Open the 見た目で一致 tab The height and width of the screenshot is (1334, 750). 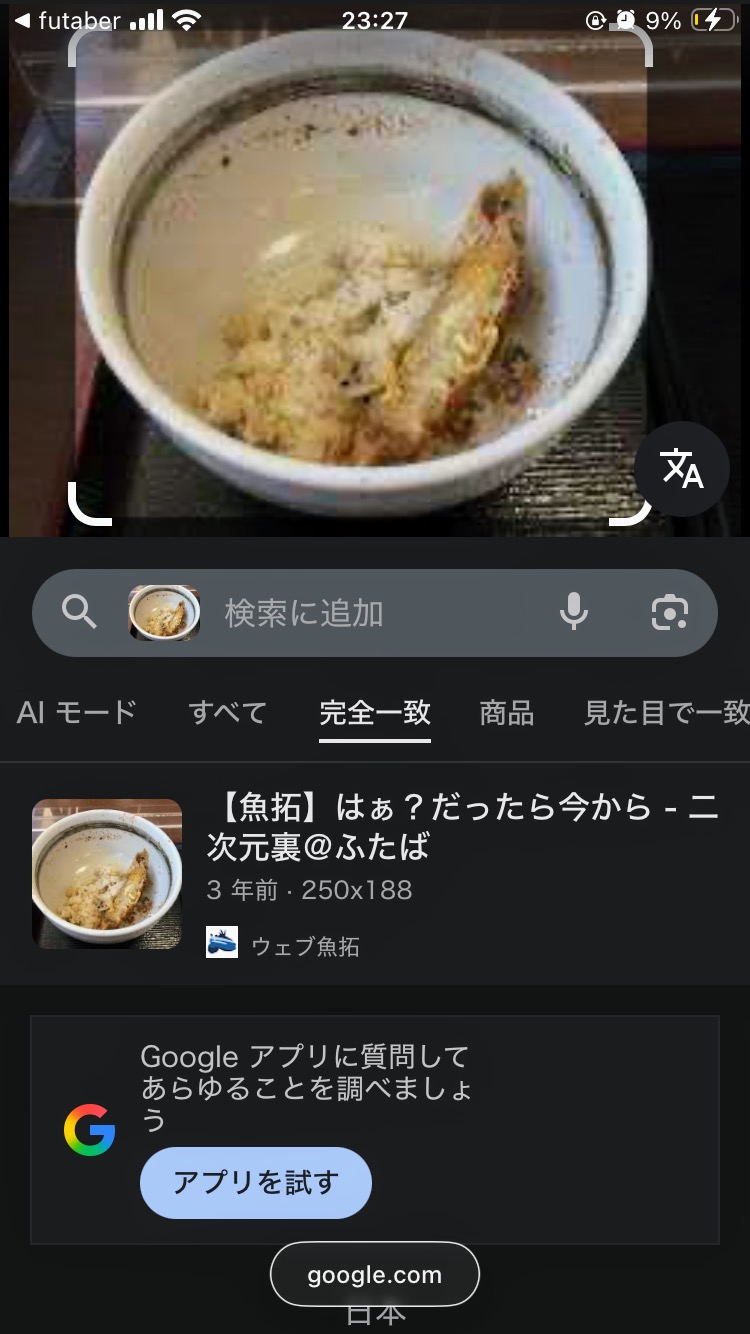(666, 713)
